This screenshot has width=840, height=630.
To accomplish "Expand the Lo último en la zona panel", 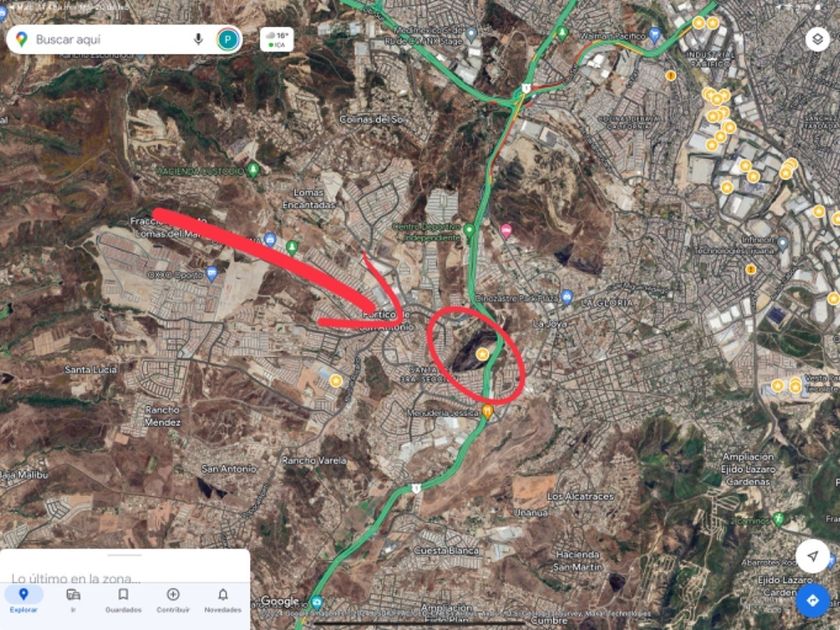I will tap(124, 572).
